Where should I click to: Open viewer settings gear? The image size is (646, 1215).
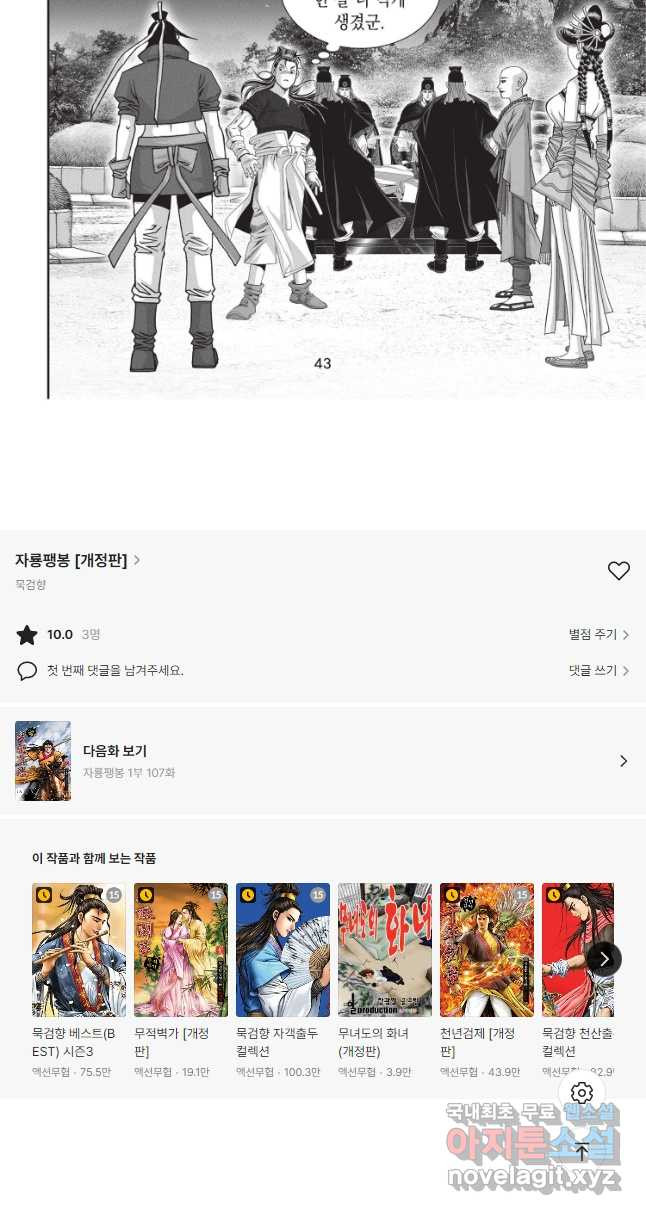click(582, 1093)
